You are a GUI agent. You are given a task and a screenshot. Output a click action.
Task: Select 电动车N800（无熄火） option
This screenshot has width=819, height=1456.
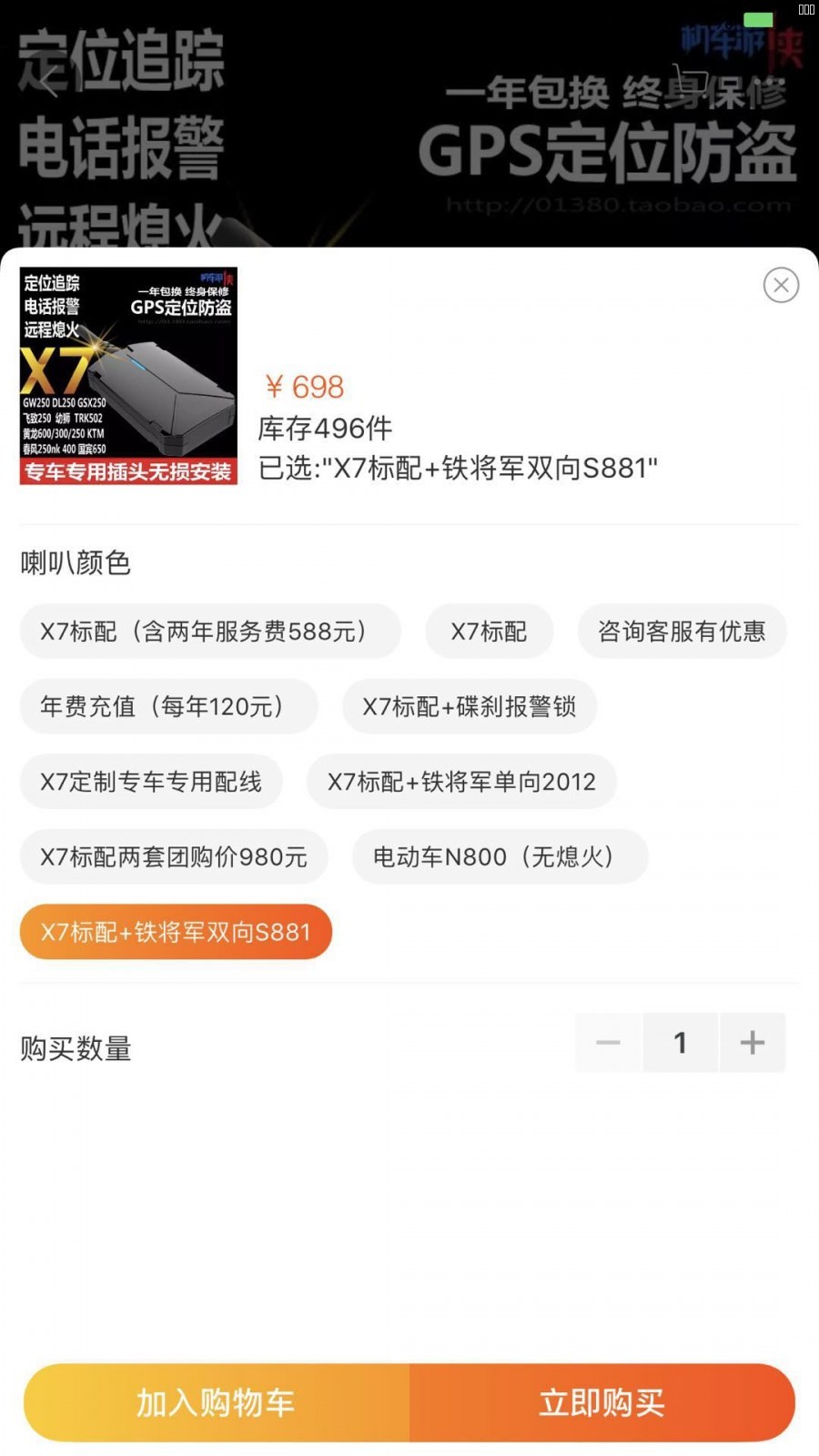coord(500,856)
